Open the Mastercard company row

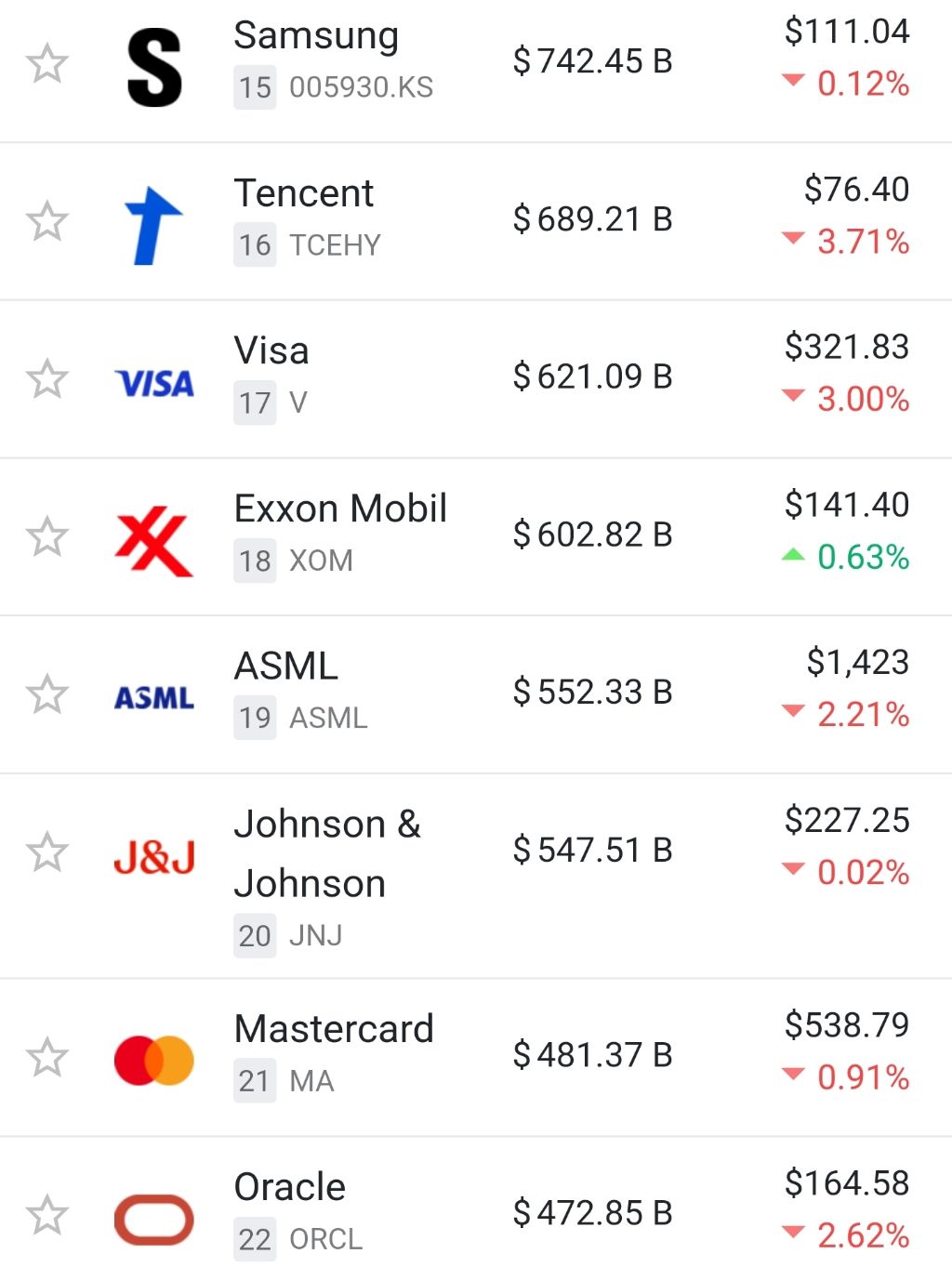(334, 1029)
